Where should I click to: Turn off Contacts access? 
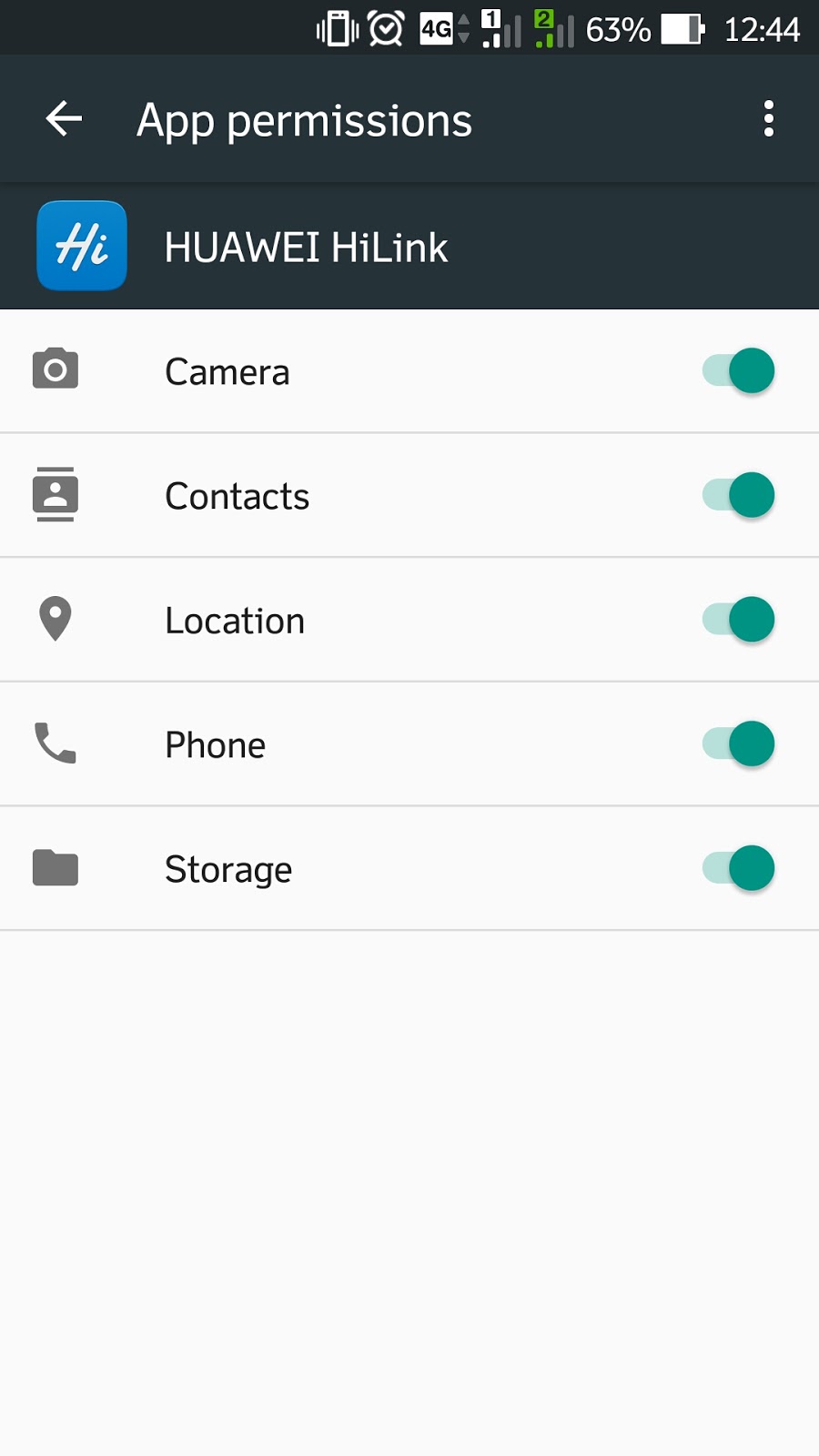point(737,495)
